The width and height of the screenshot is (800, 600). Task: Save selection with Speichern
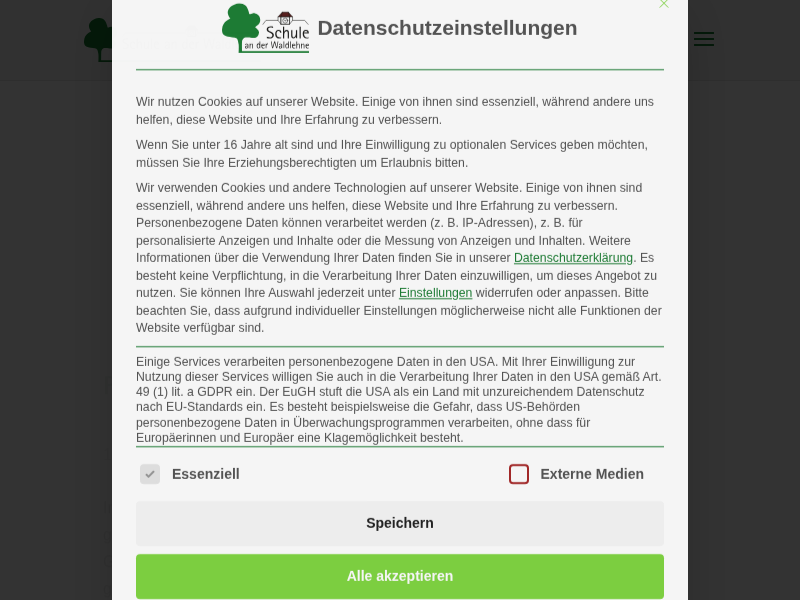coord(400,523)
